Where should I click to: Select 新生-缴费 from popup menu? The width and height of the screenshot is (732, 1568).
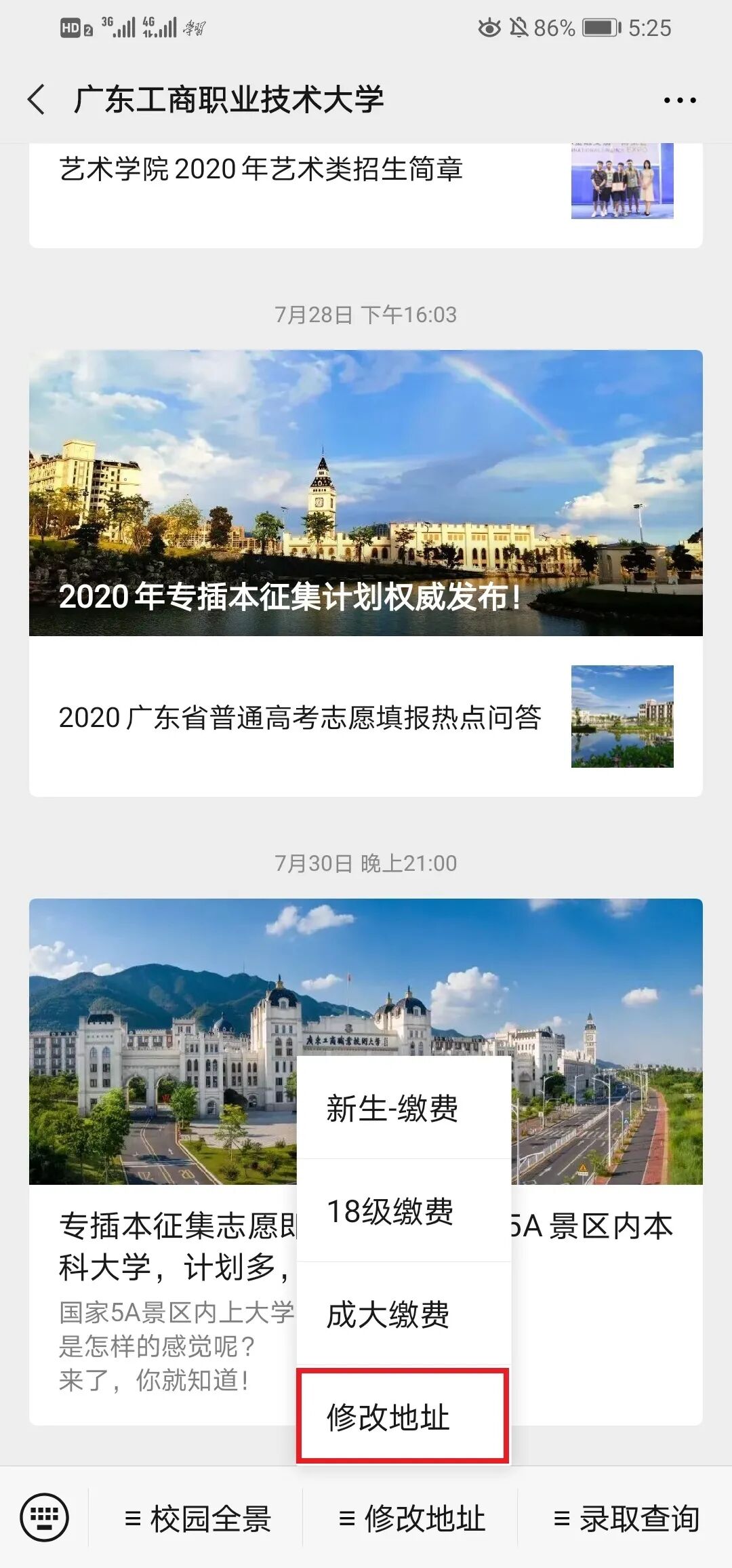tap(392, 1110)
